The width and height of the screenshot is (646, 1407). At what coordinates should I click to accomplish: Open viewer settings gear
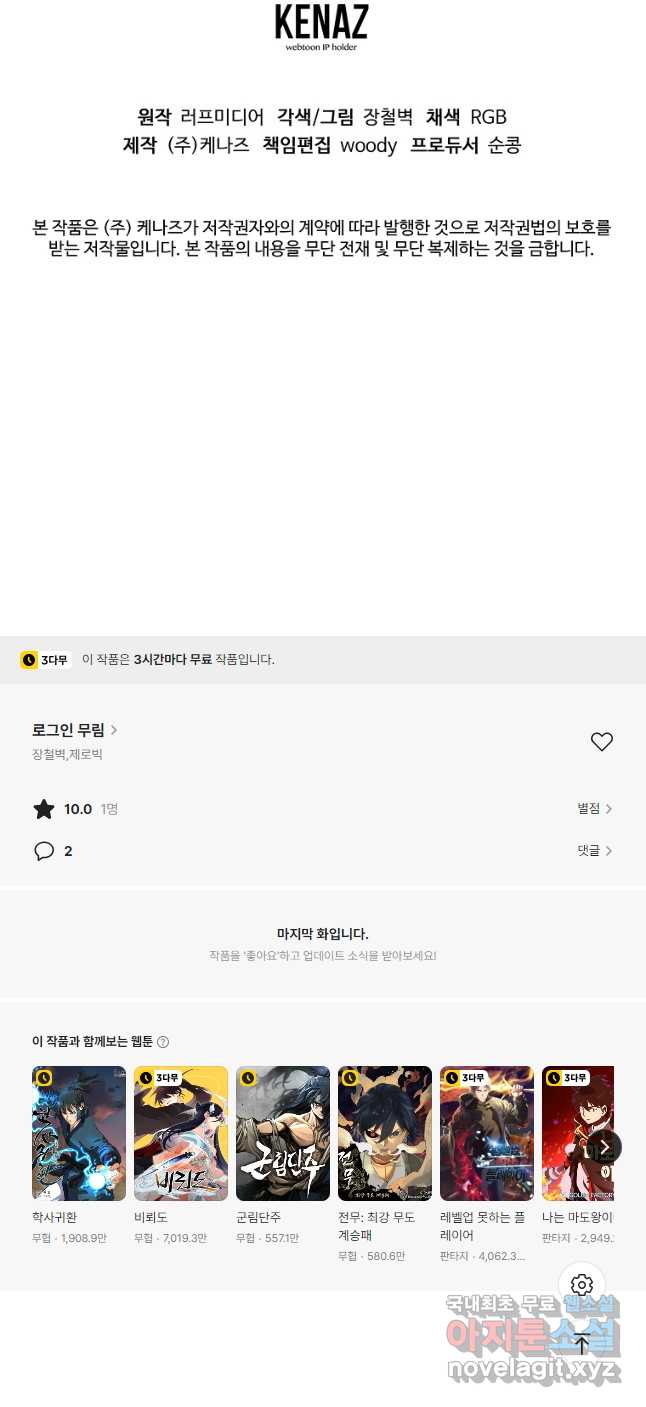[x=582, y=1285]
